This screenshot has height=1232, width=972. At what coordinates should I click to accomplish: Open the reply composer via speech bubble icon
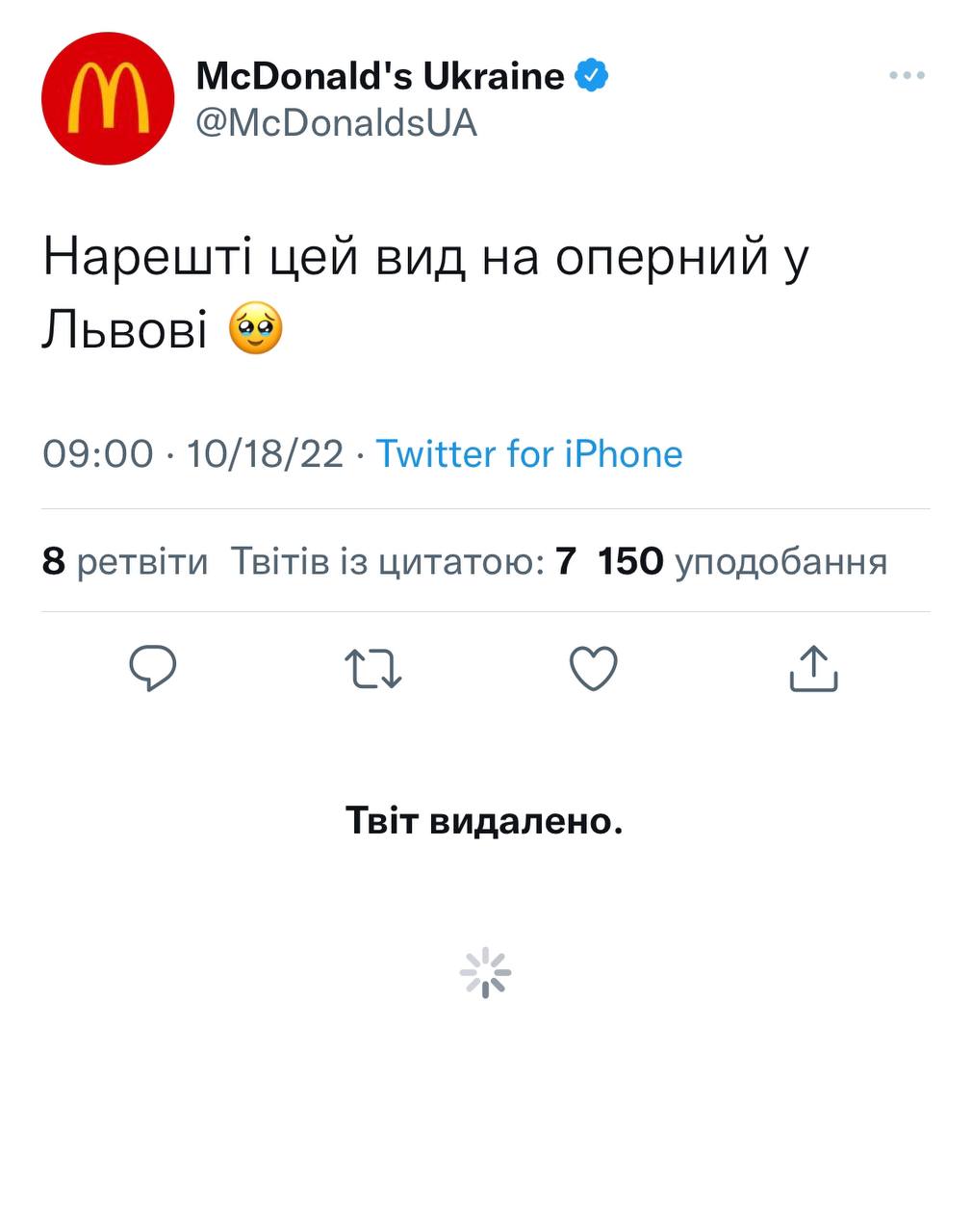click(154, 668)
